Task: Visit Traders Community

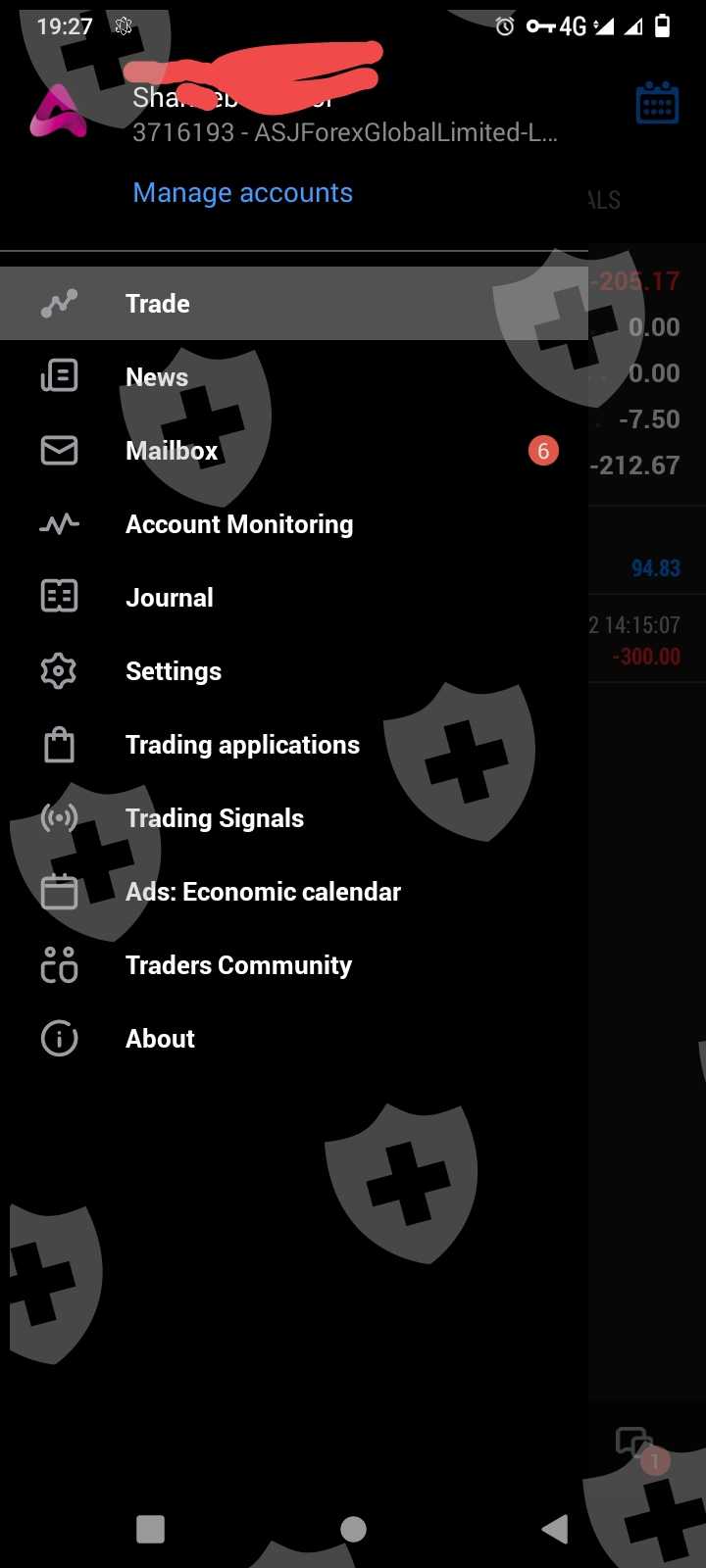Action: [x=294, y=965]
